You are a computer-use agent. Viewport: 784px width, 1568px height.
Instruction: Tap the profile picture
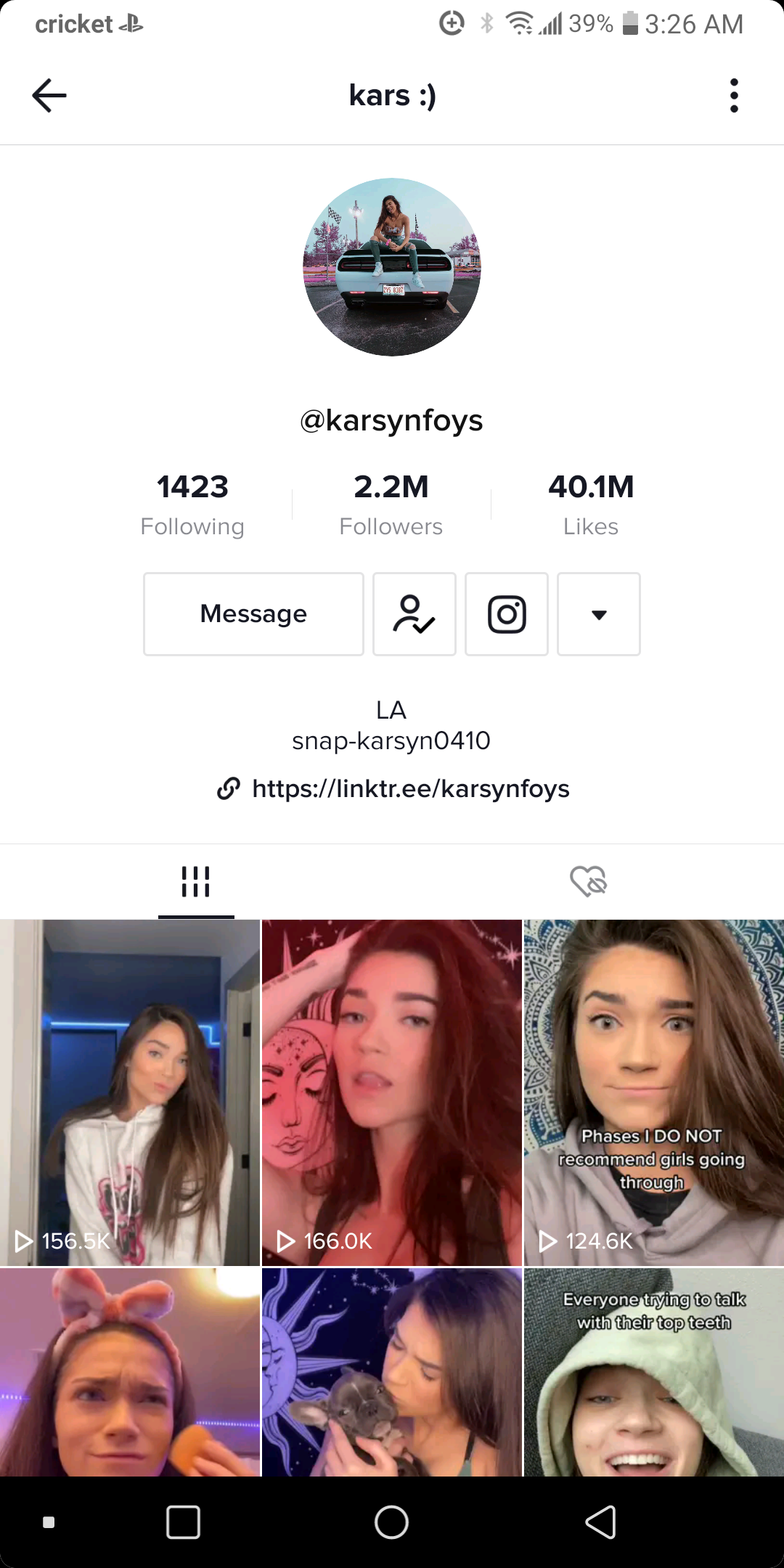click(392, 267)
